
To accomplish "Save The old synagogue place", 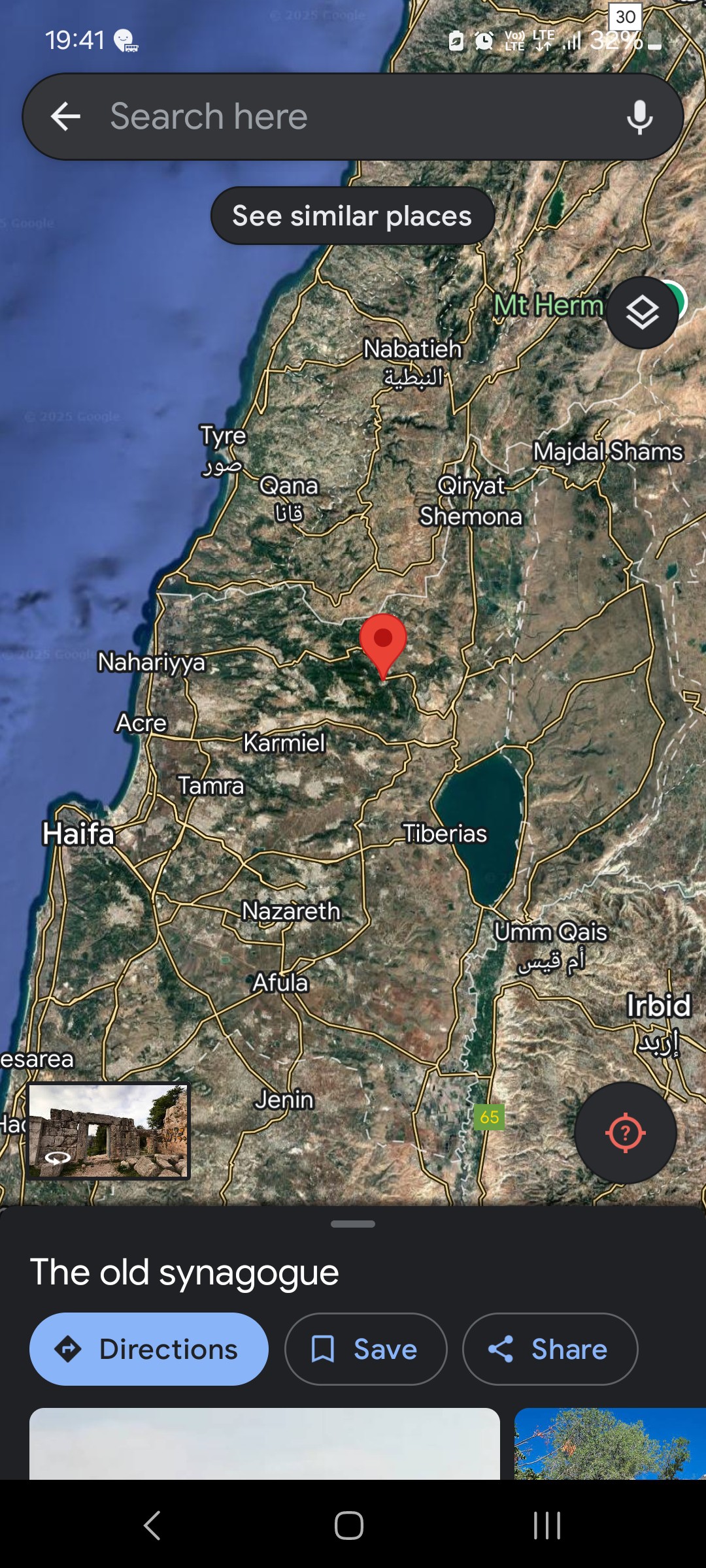I will point(365,1349).
